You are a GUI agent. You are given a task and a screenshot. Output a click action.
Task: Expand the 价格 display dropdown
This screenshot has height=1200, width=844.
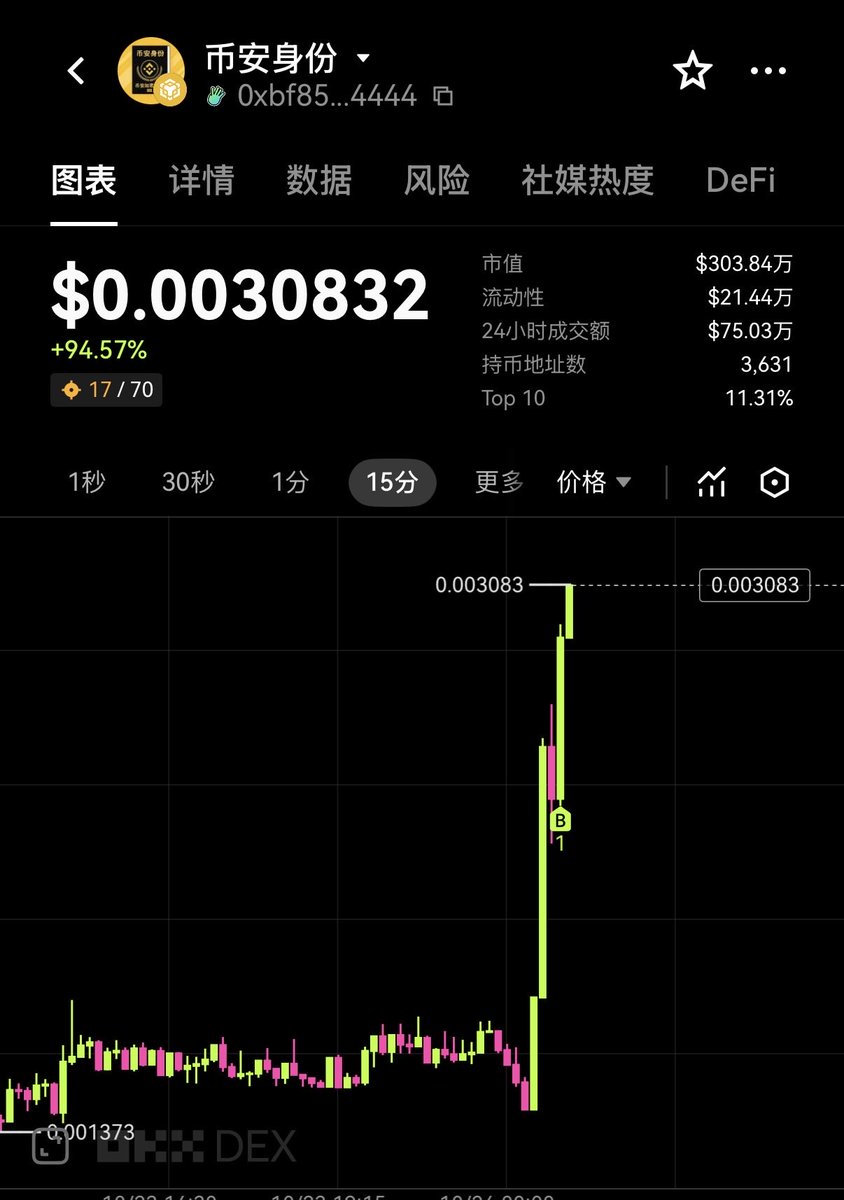click(594, 482)
